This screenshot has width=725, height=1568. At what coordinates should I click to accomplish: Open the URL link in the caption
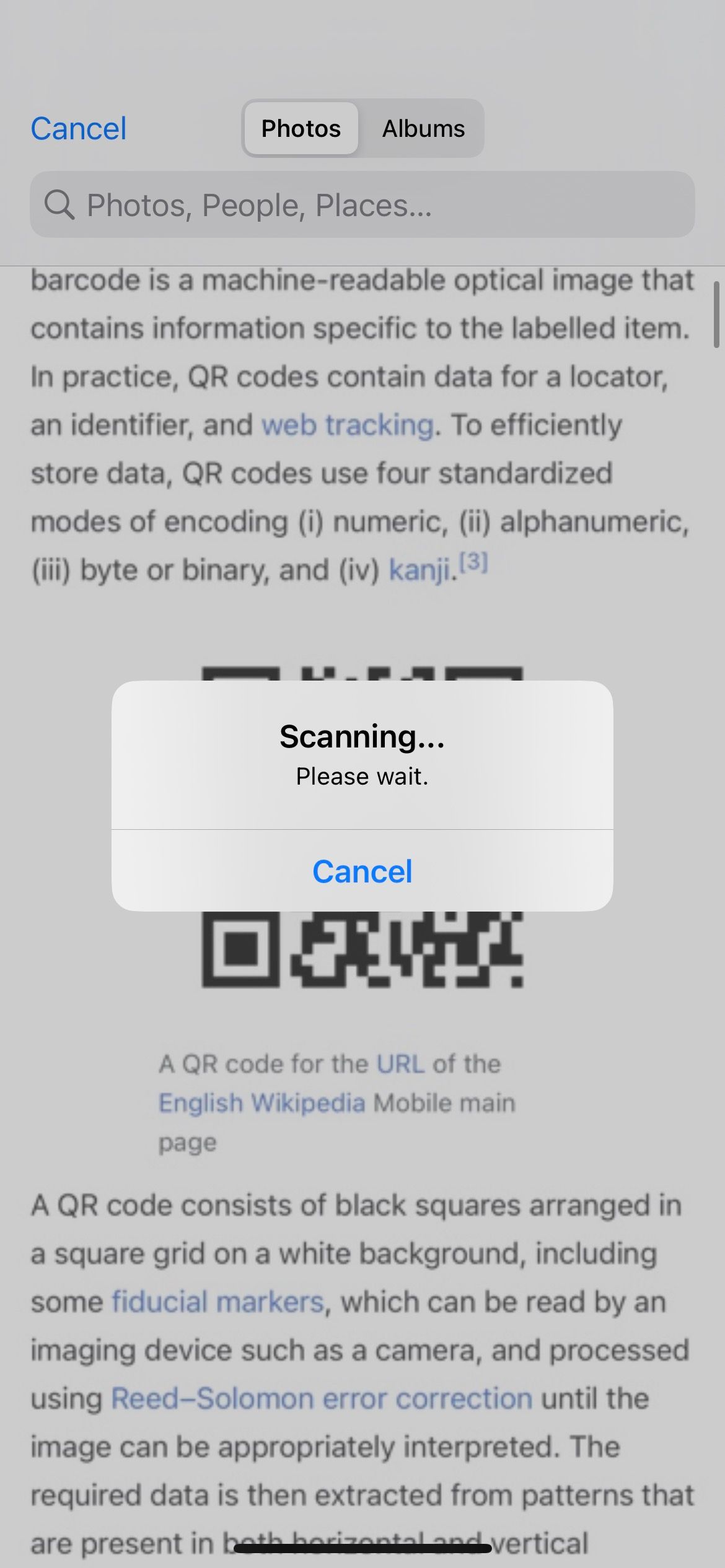(400, 1063)
